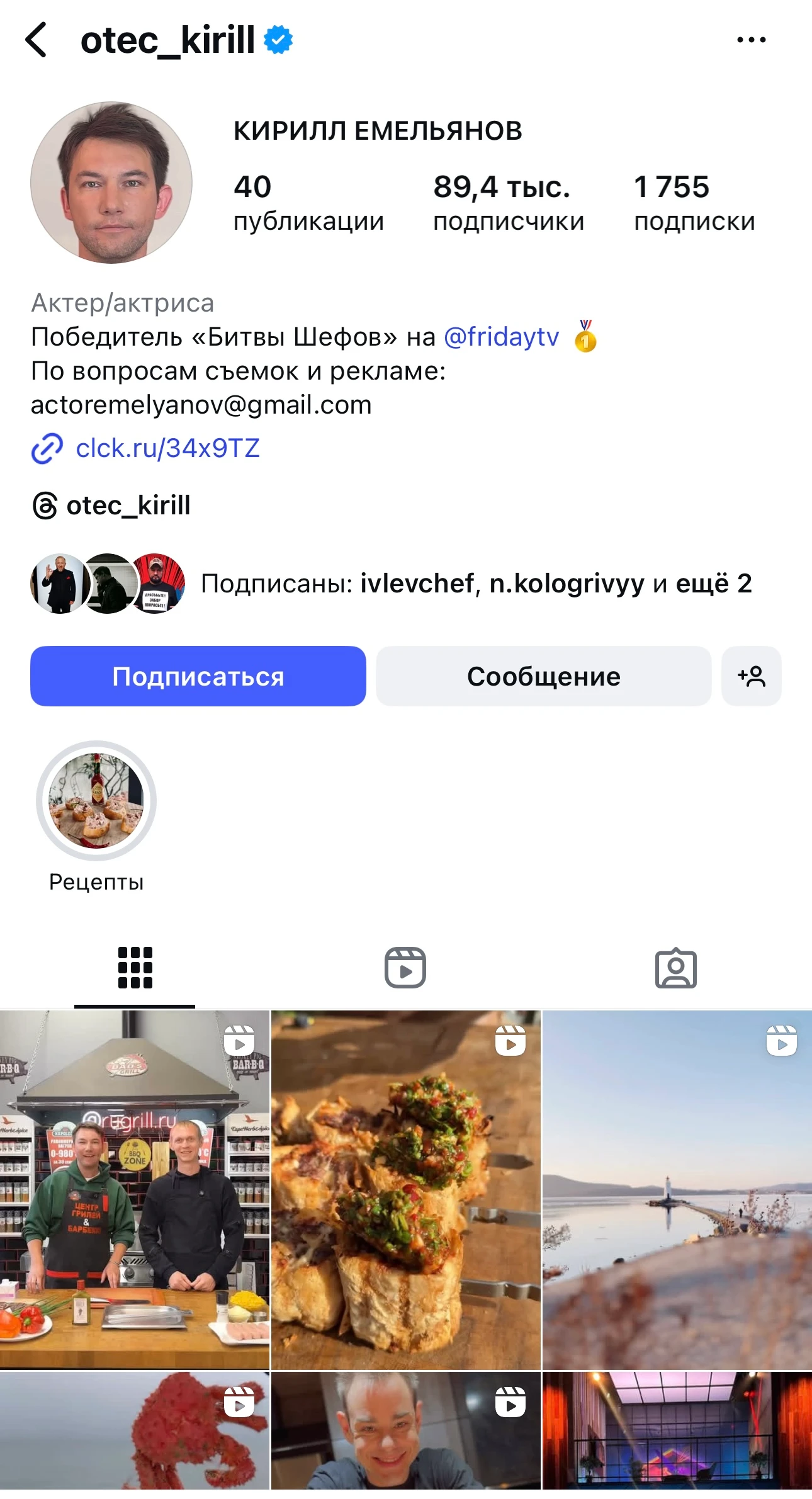Image resolution: width=812 pixels, height=1499 pixels.
Task: Open the @fridaytv mention in bio
Action: point(501,337)
